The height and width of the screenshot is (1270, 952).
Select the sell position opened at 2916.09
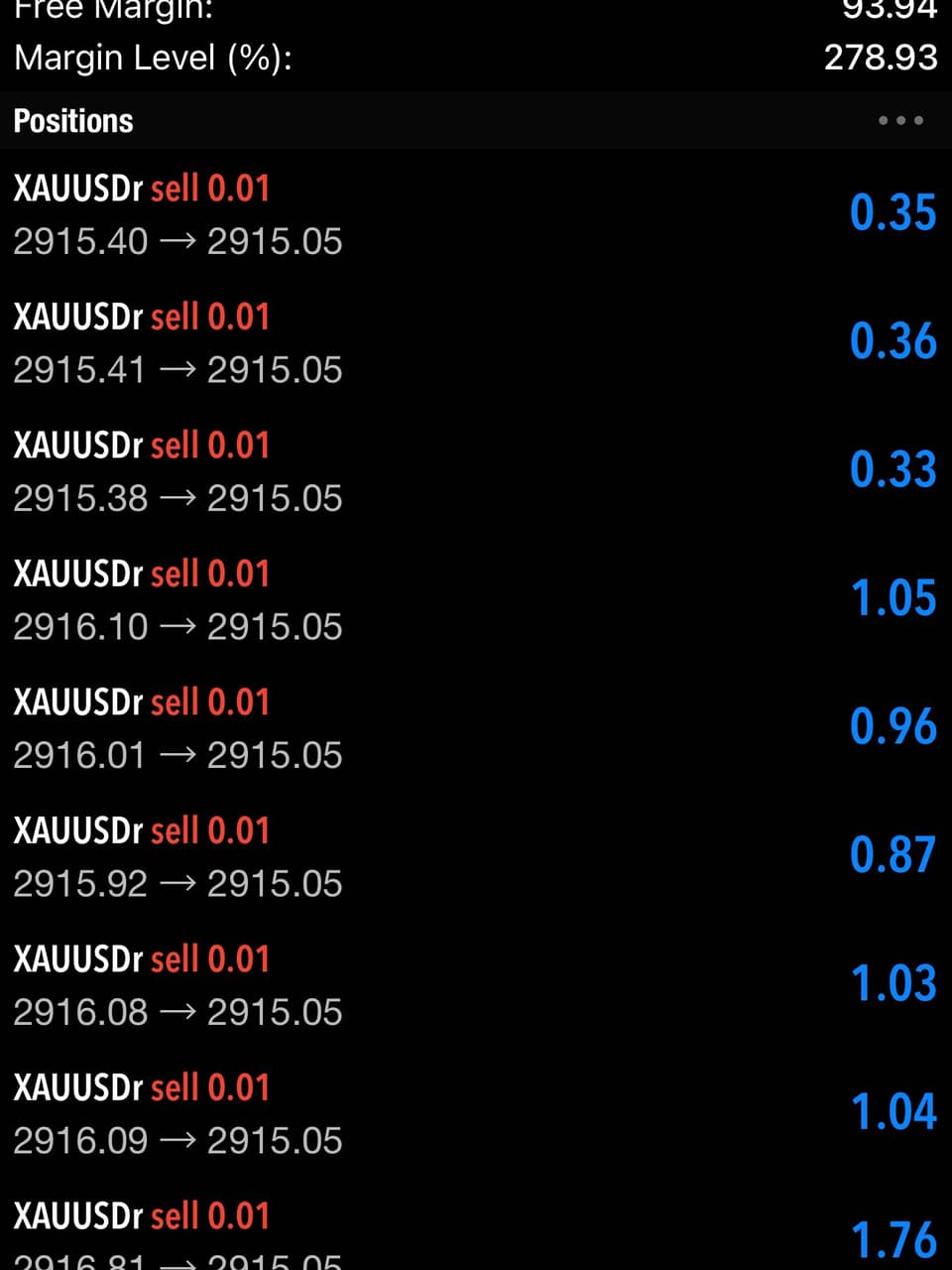476,1113
